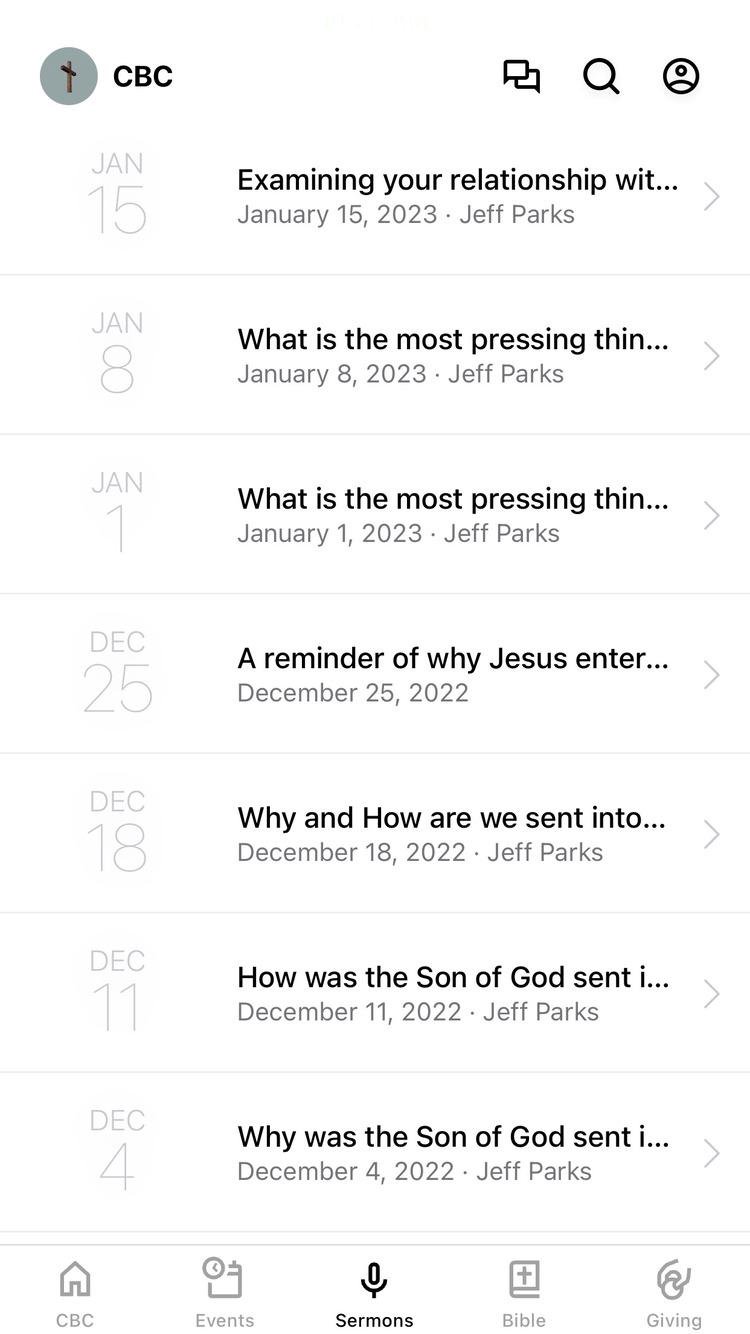Switch to the Events tab
The image size is (750, 1334).
pos(224,1293)
